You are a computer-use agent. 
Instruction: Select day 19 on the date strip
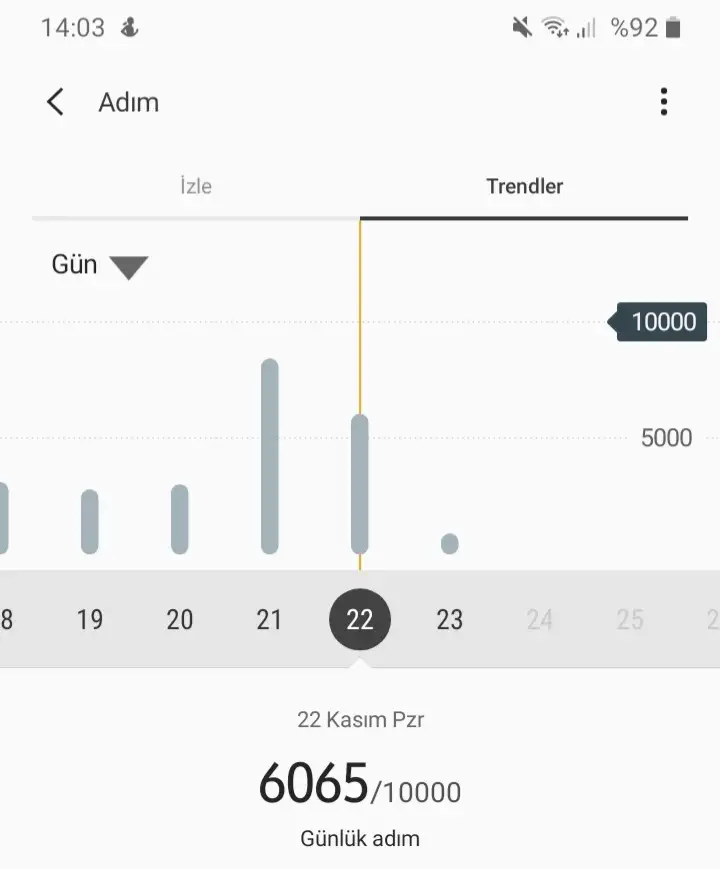[90, 620]
